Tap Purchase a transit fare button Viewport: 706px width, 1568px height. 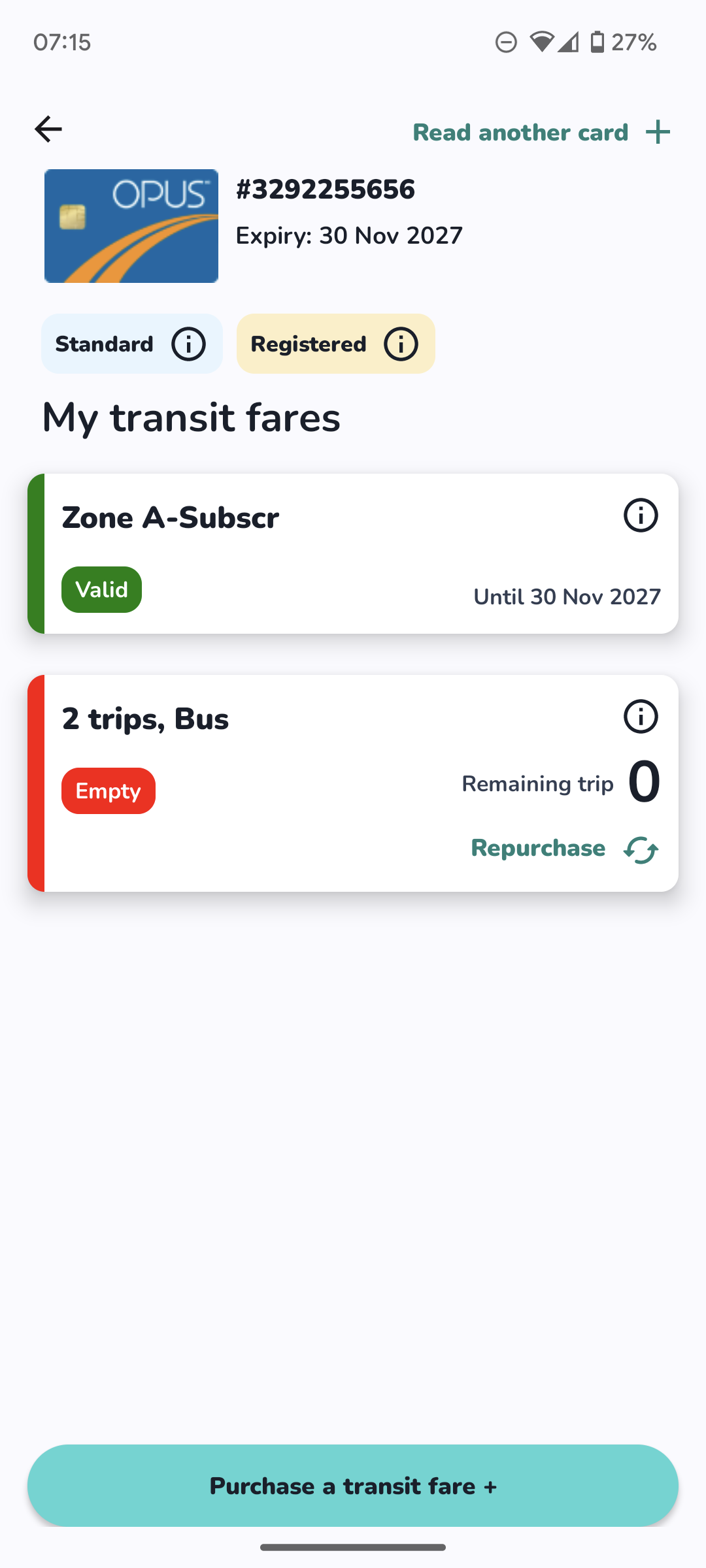coord(353,1486)
